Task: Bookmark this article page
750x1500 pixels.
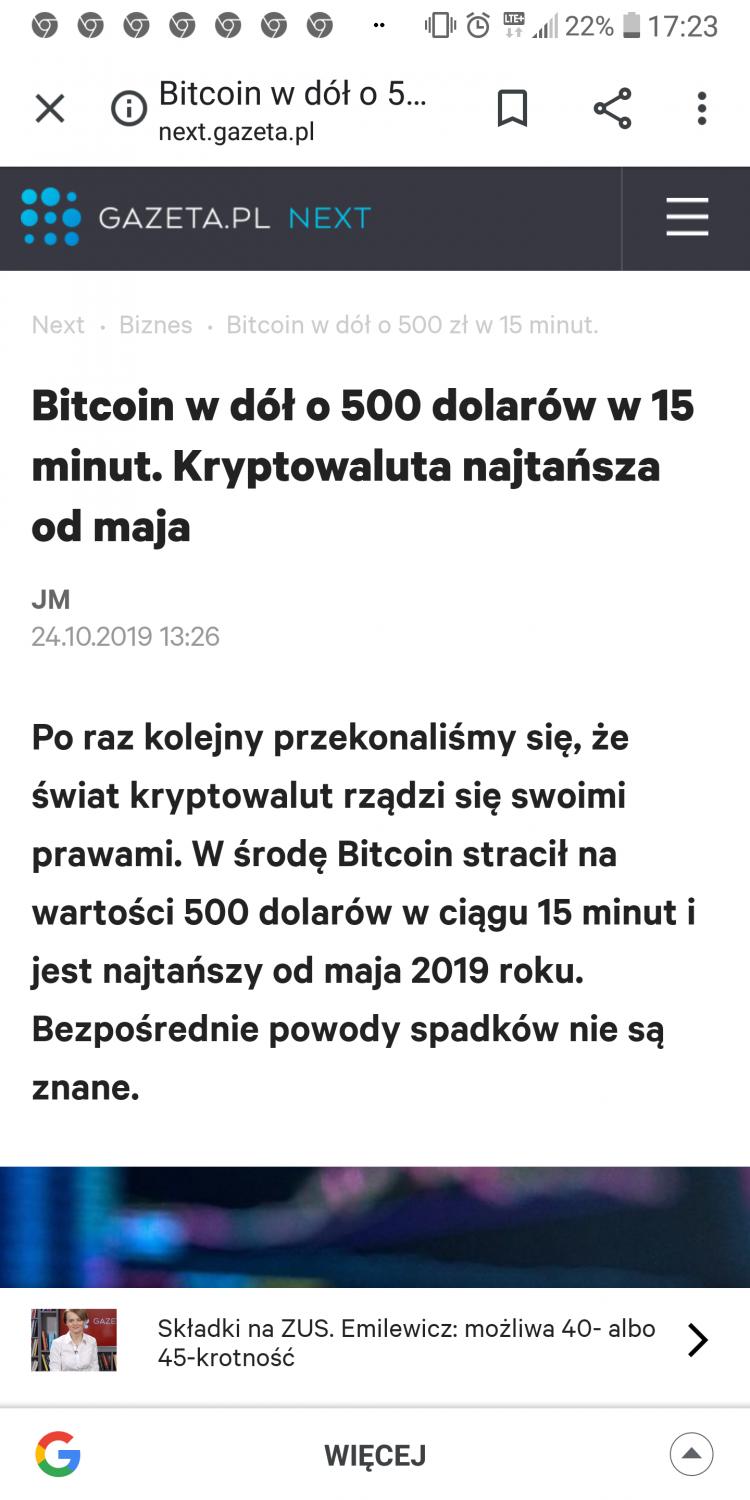Action: [x=512, y=108]
